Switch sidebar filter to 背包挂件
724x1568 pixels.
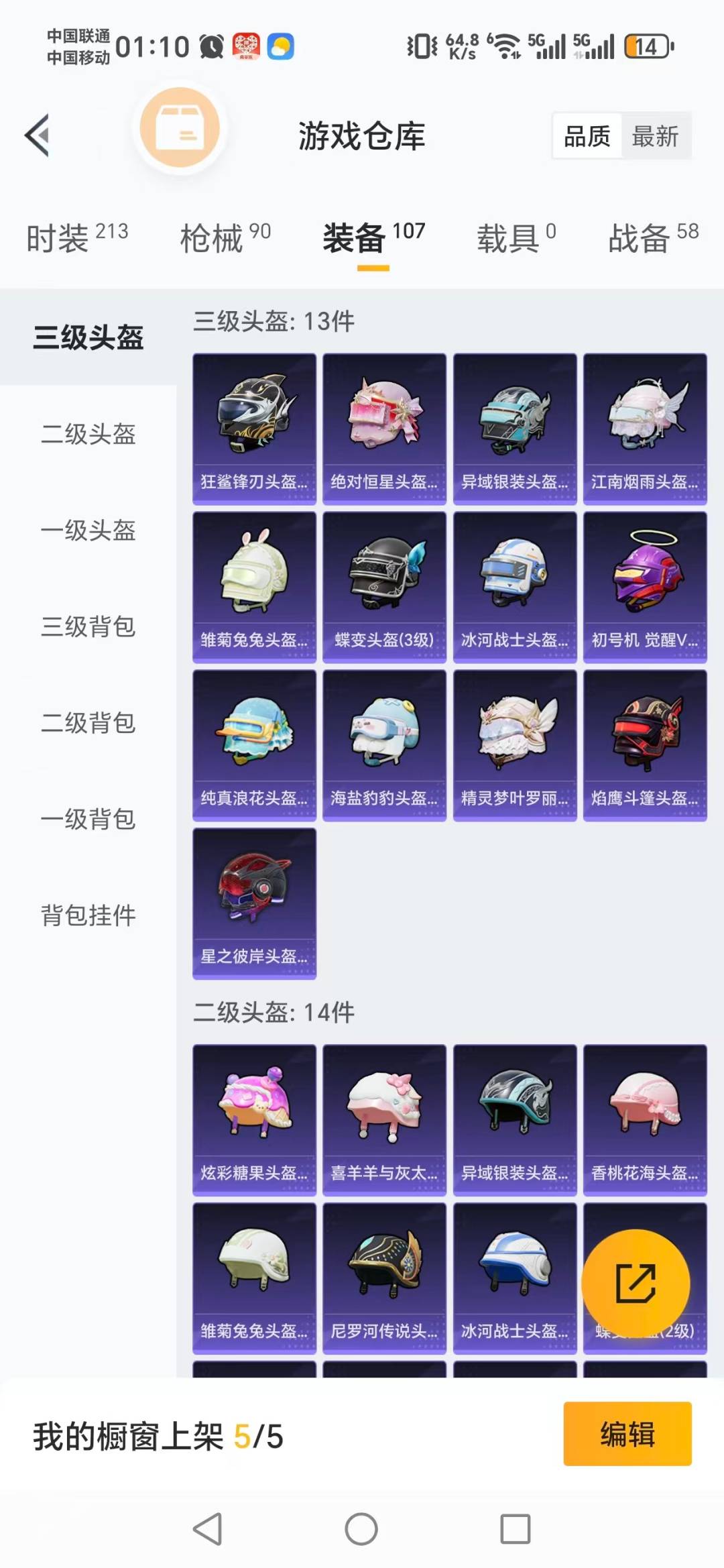click(x=88, y=914)
